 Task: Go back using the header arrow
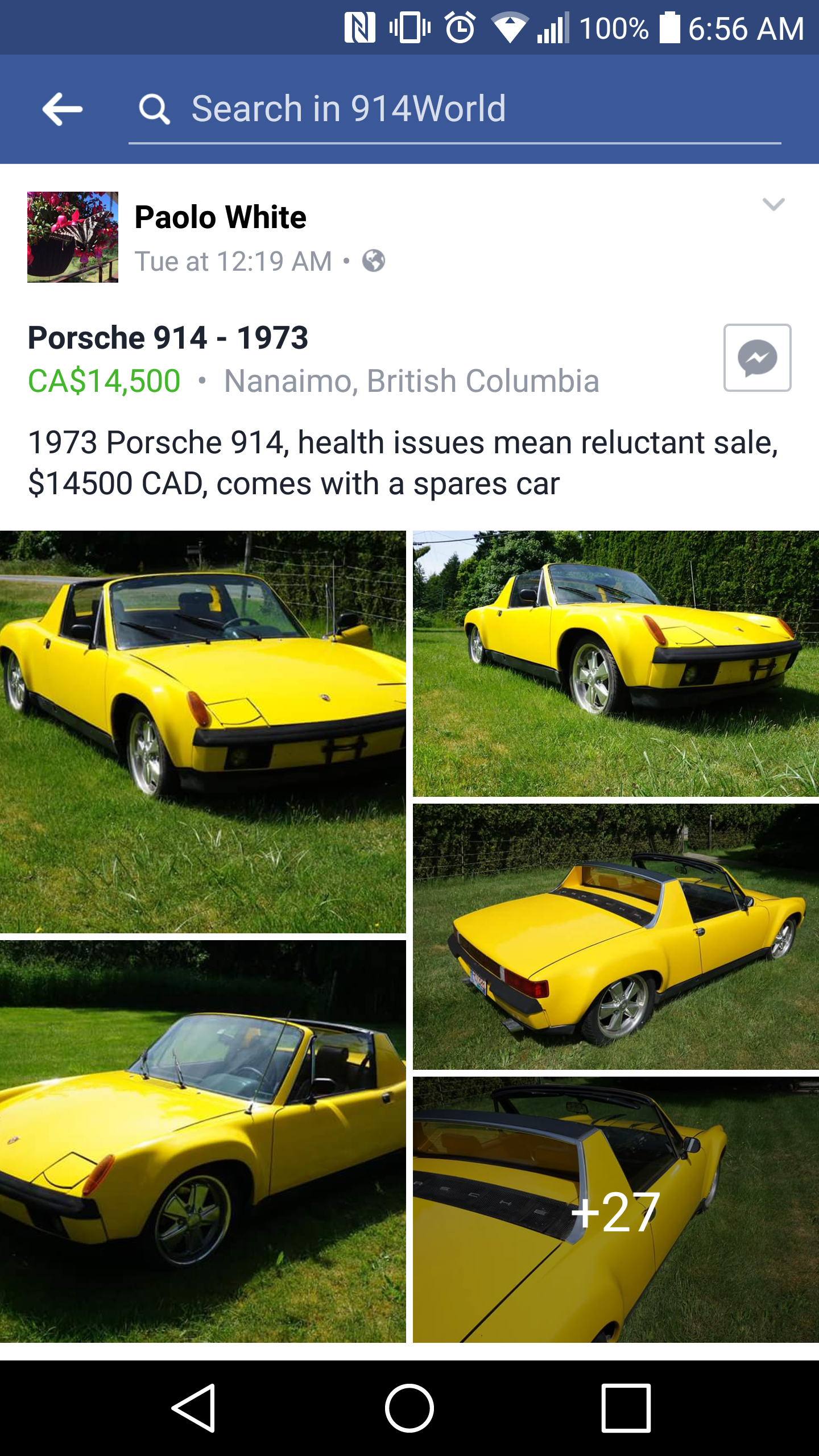click(63, 109)
